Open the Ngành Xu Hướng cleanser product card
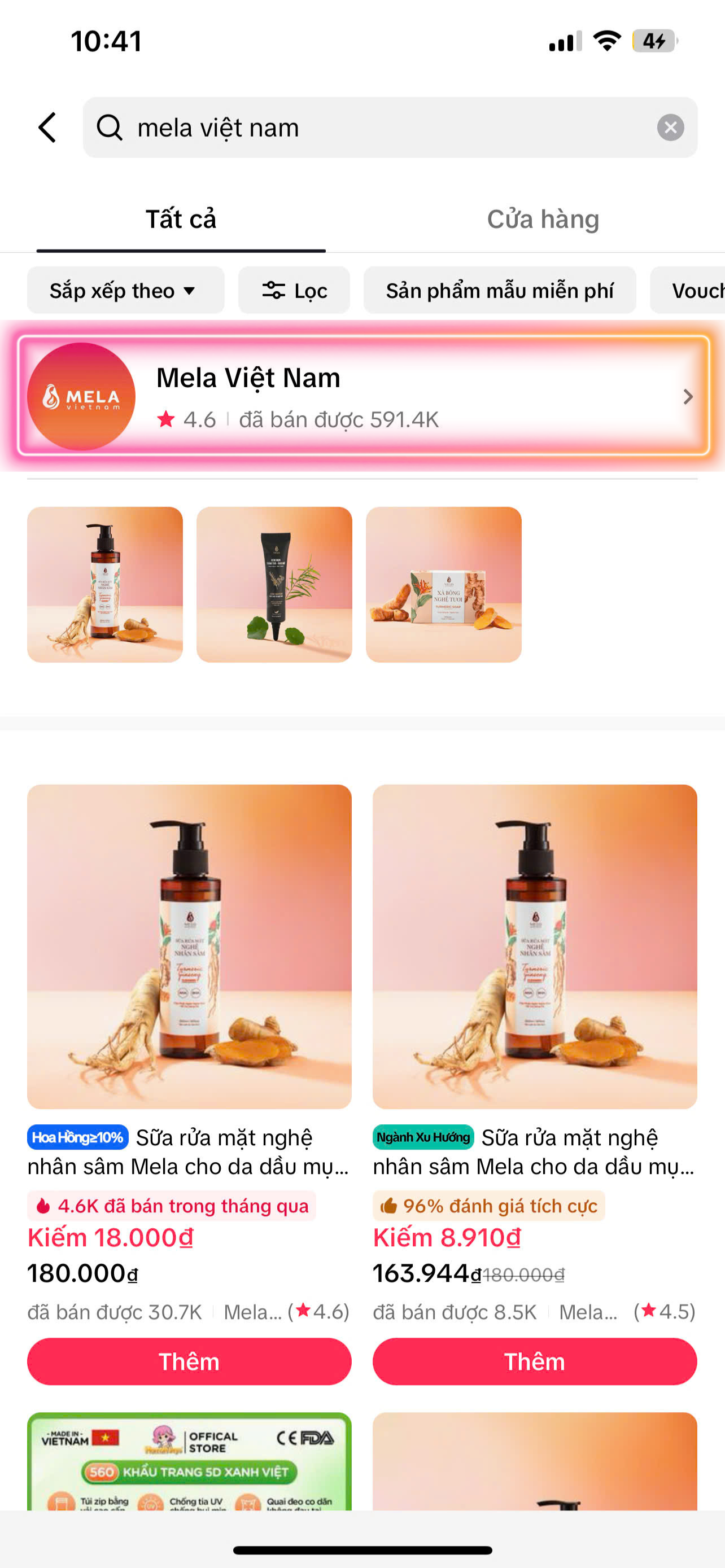This screenshot has height=1568, width=725. (x=535, y=947)
